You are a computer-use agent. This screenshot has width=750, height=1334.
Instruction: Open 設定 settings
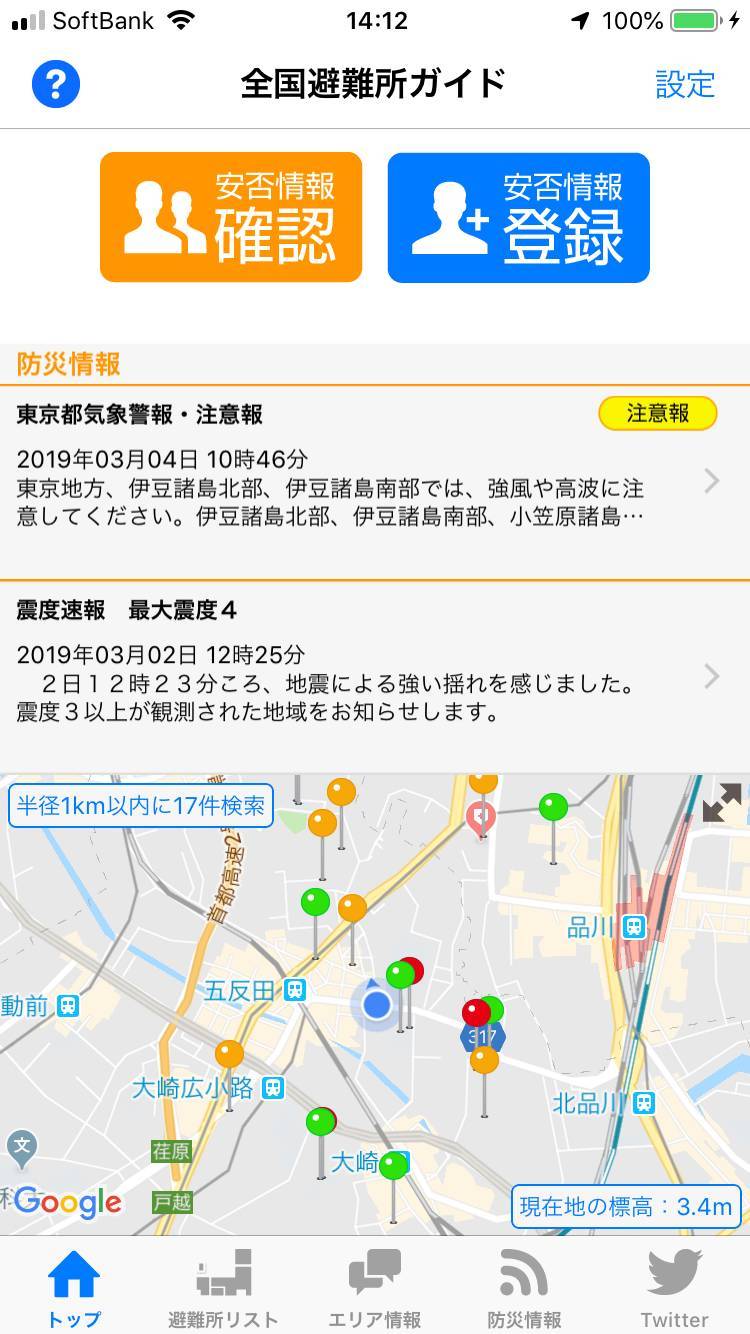click(x=685, y=85)
